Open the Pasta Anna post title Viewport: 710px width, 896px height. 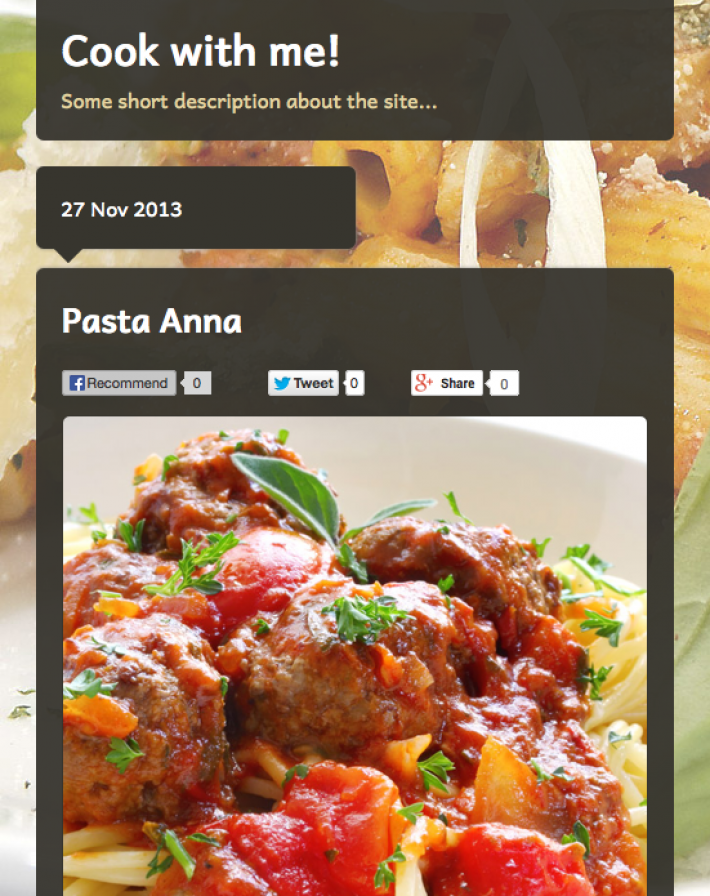[152, 322]
